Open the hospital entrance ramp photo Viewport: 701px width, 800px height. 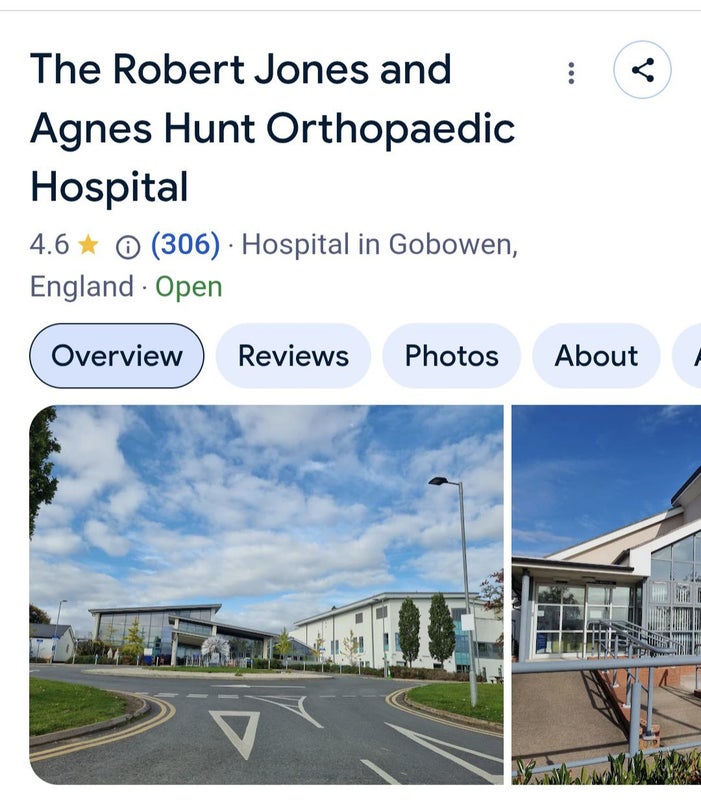[x=607, y=594]
